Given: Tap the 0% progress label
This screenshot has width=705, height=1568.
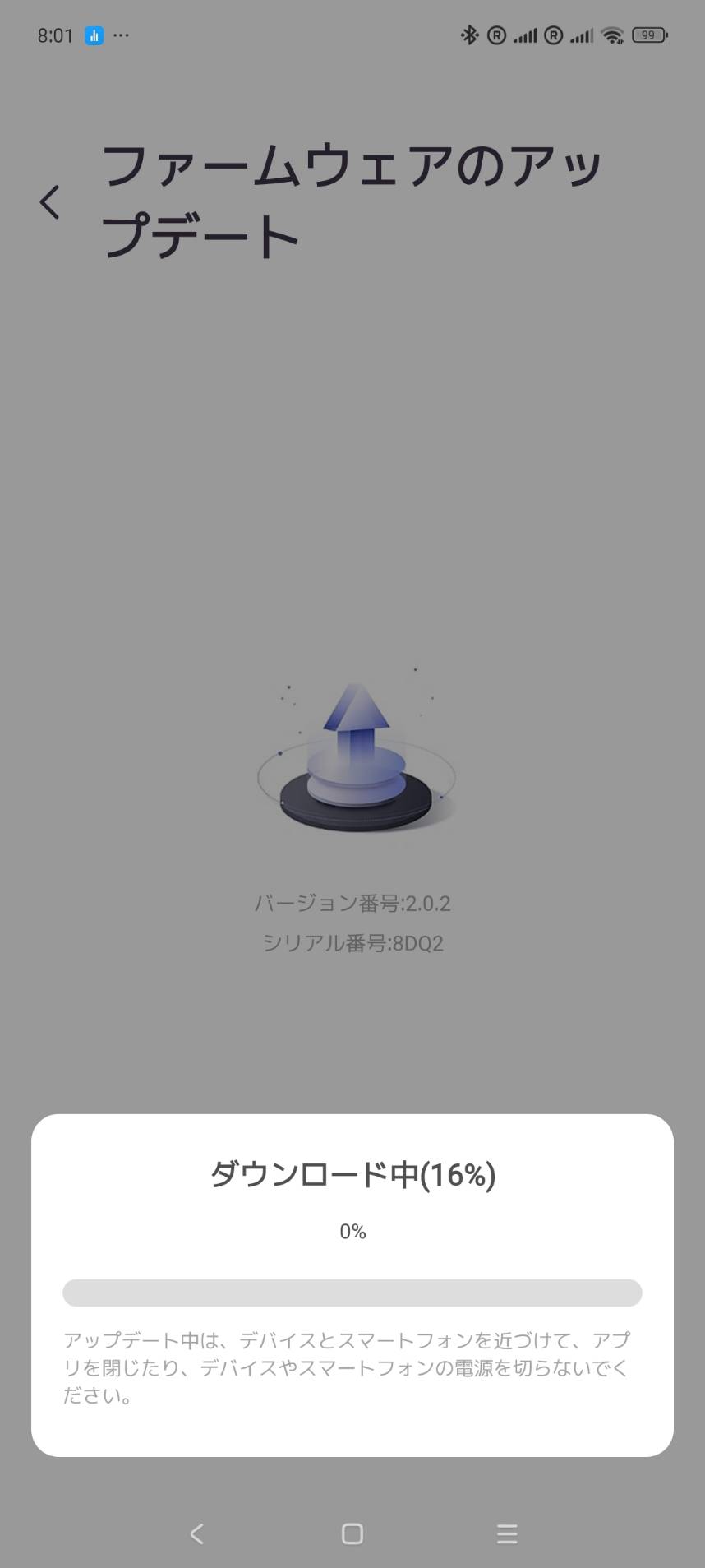Looking at the screenshot, I should tap(352, 1231).
